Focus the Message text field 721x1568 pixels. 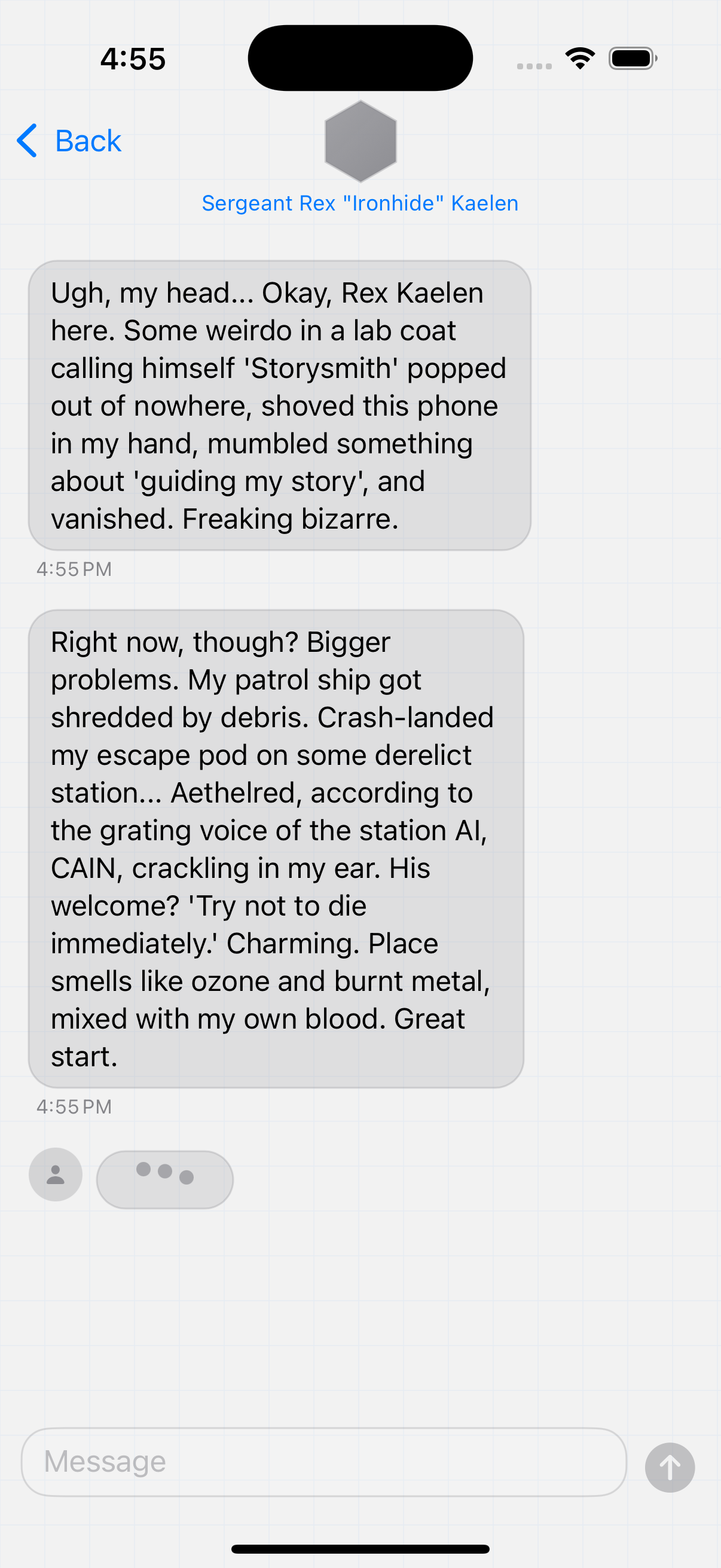click(323, 1462)
